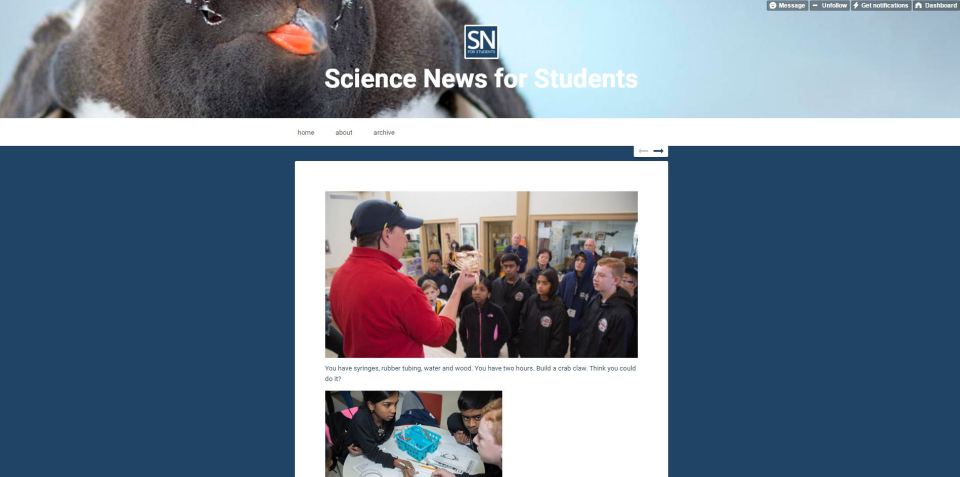Go to the next post arrow
Viewport: 960px width, 477px height.
coord(659,151)
